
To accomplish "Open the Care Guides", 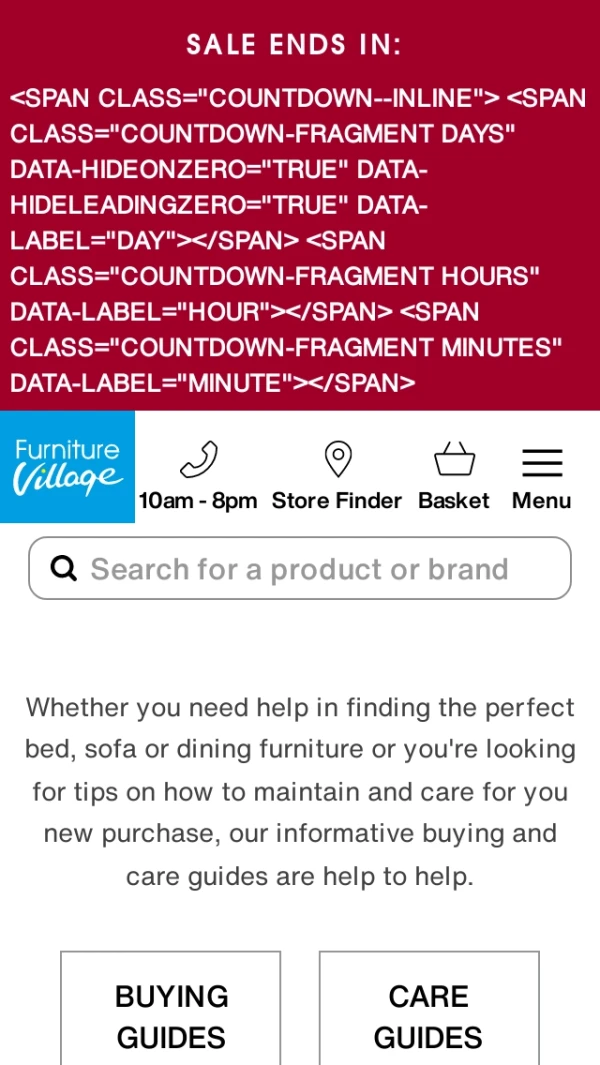I will click(x=429, y=1015).
